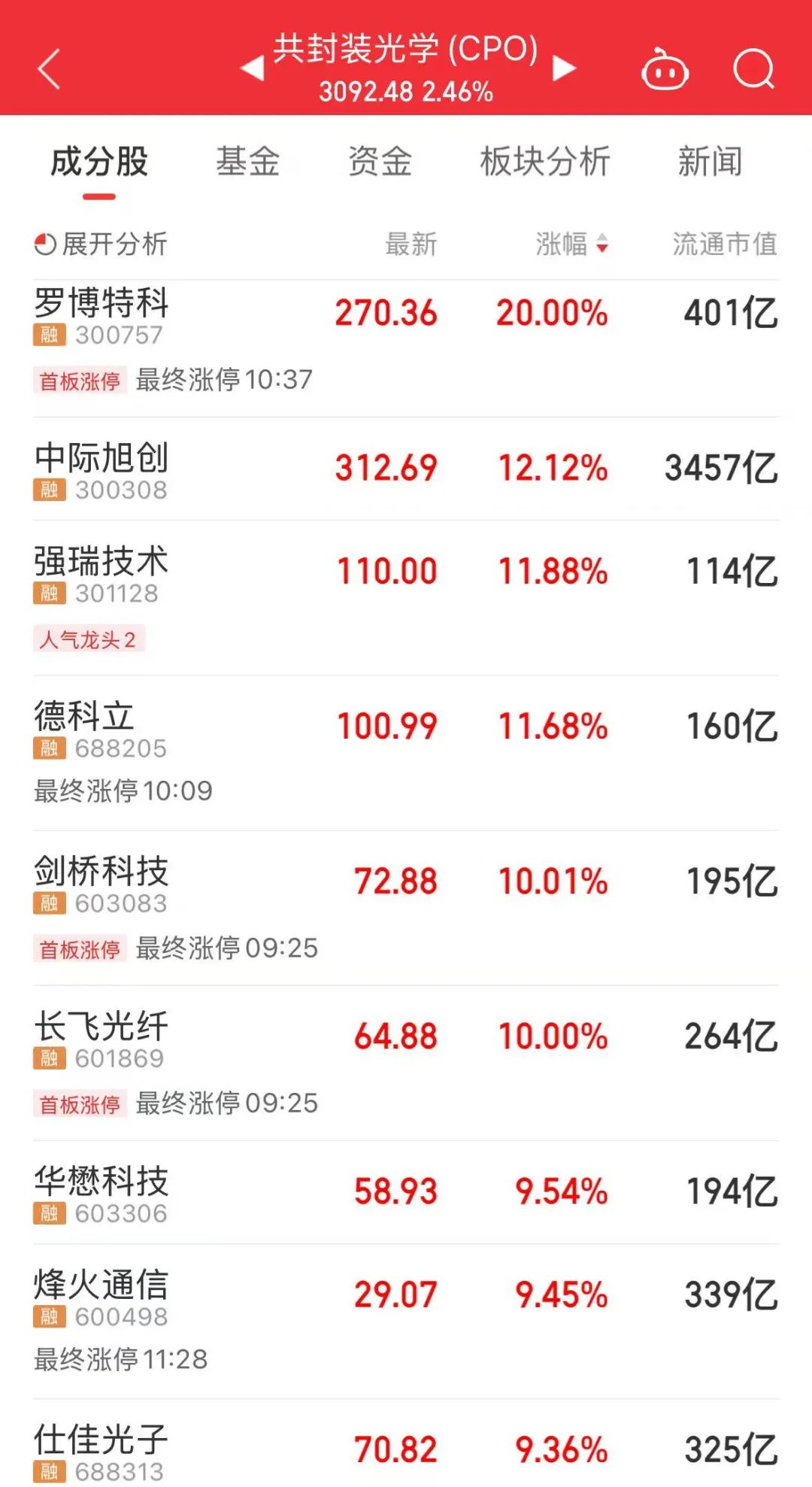Expand 展开分析
Image resolution: width=812 pixels, height=1487 pixels.
coord(101,244)
